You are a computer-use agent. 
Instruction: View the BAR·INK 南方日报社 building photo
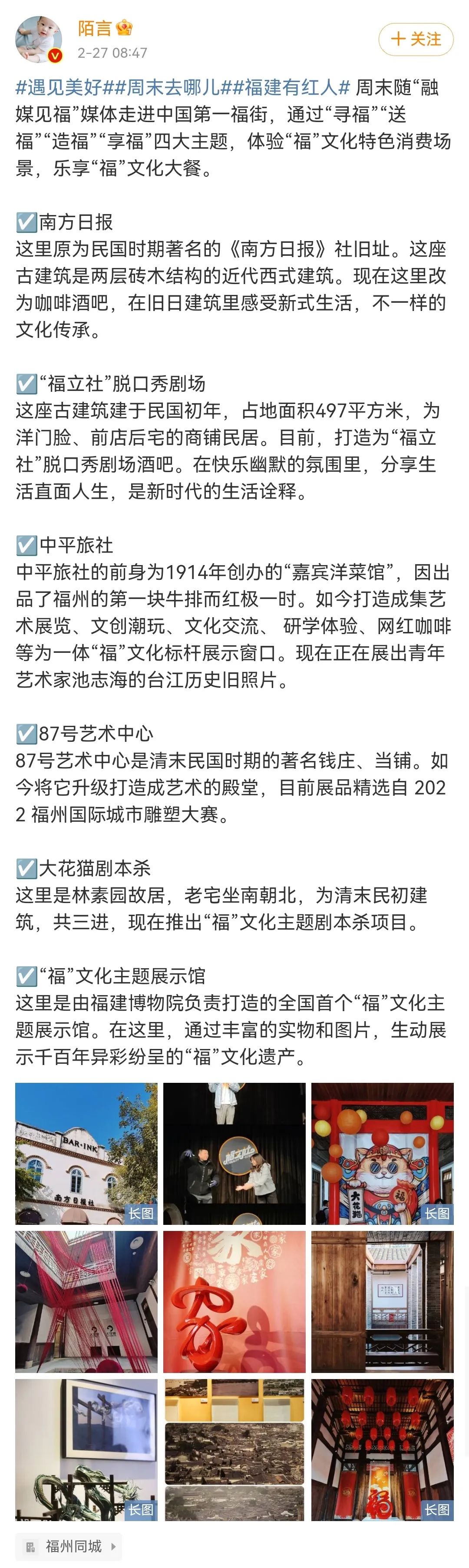(x=86, y=1154)
